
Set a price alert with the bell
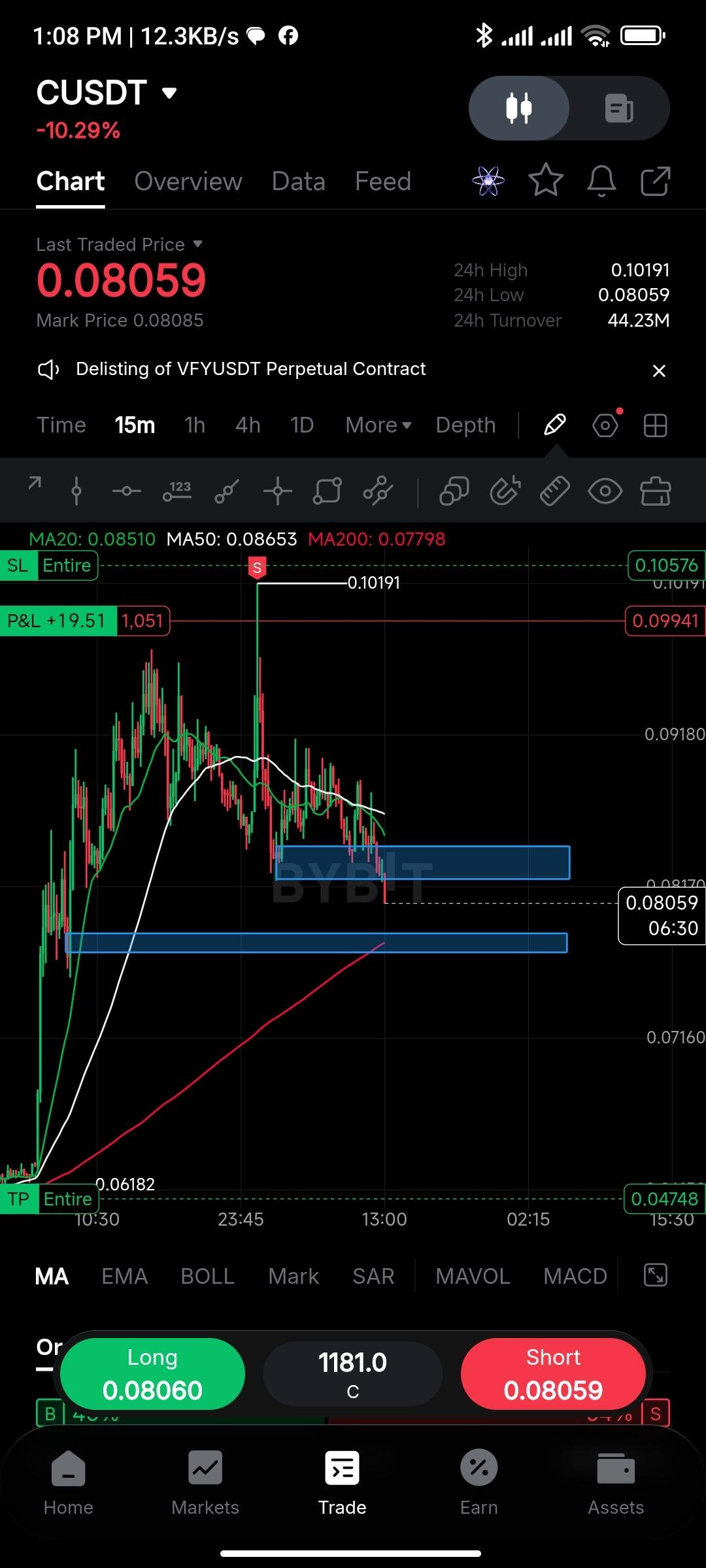[601, 181]
